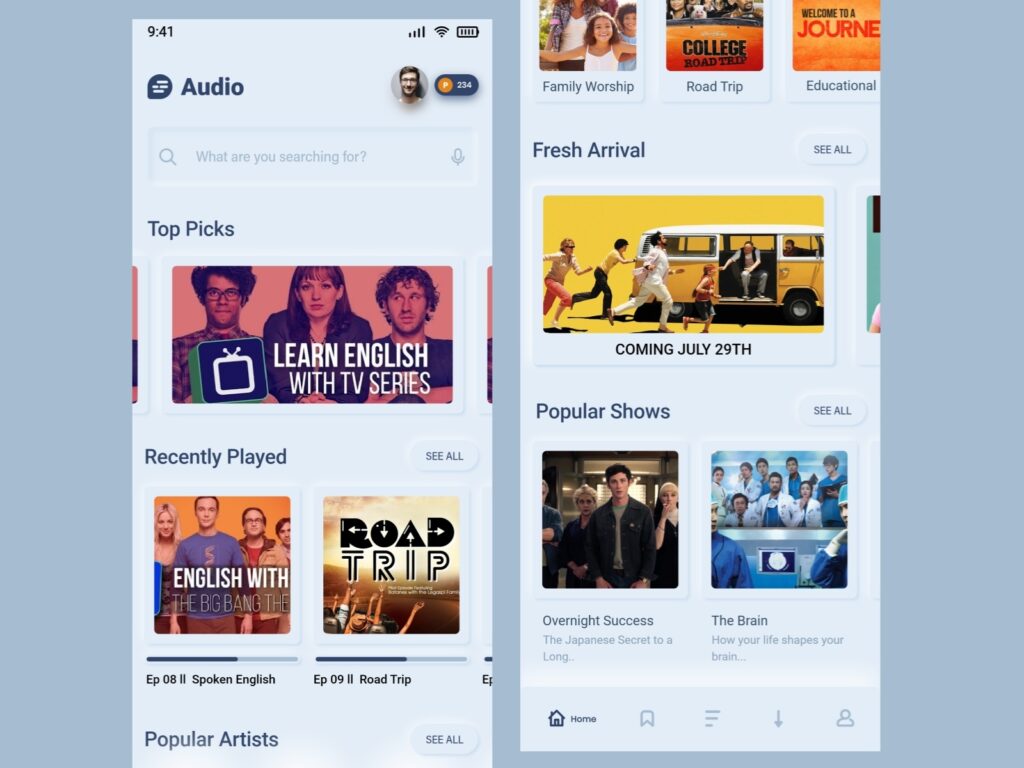Open Learn English with TV Series banner

(312, 334)
